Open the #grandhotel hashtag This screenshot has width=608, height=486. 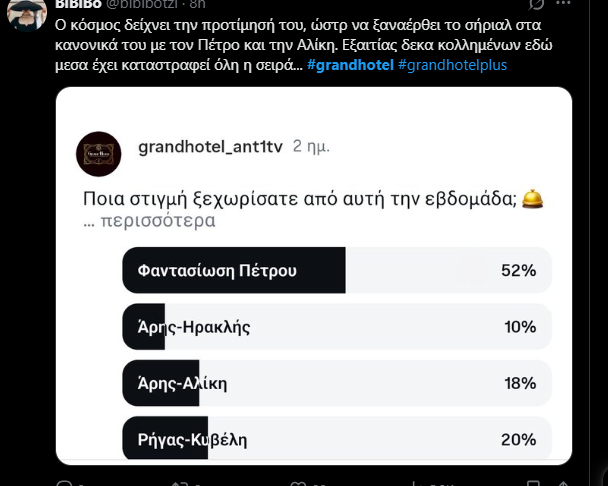click(350, 65)
